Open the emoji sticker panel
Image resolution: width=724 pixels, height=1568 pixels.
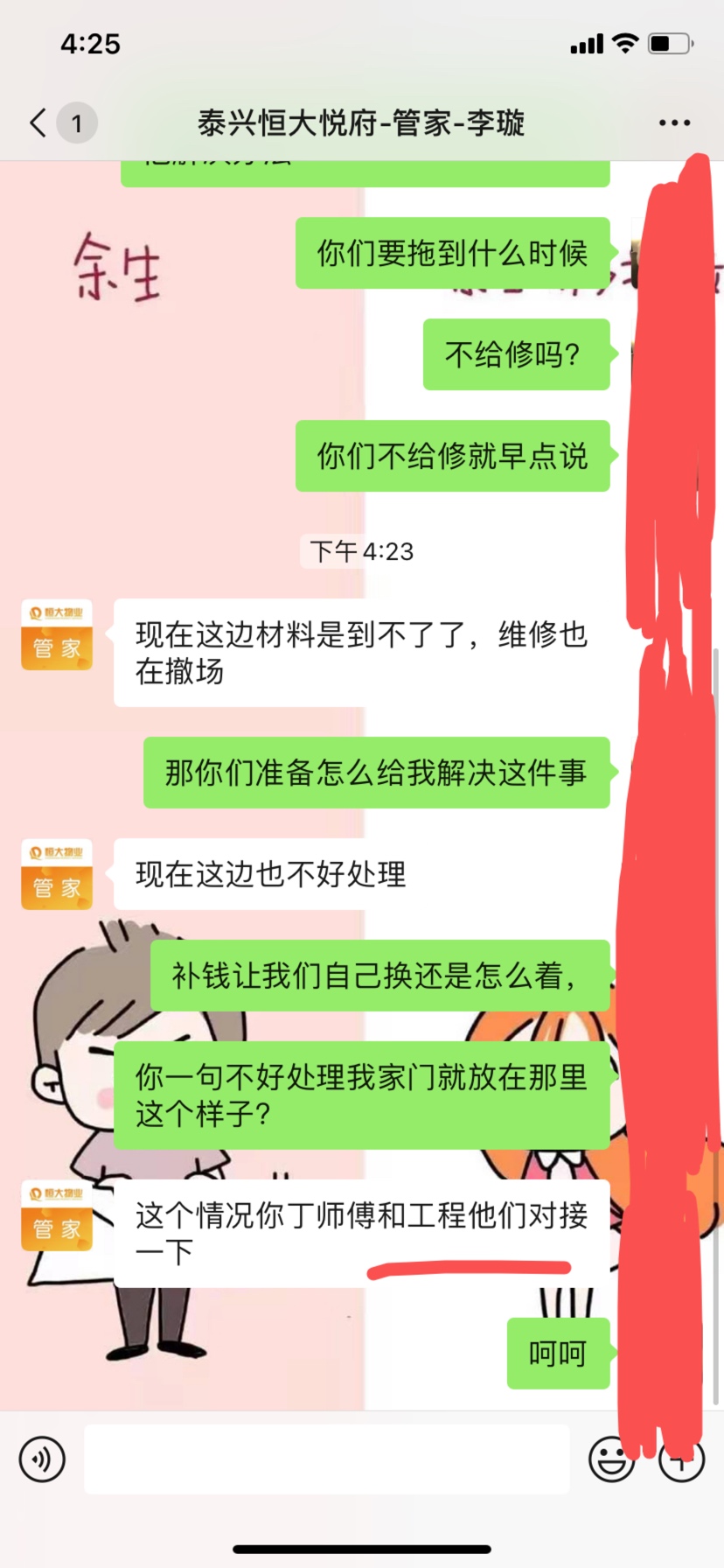[x=610, y=1459]
